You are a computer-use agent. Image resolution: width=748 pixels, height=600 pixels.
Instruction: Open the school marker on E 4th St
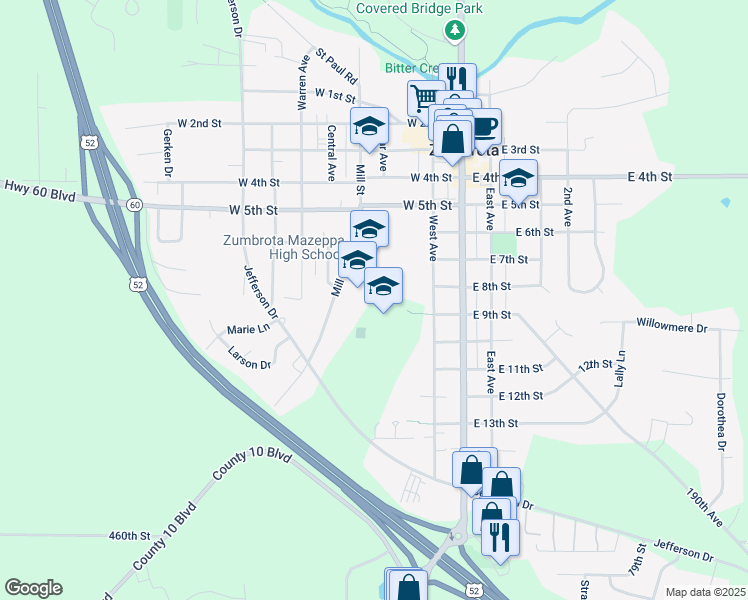(518, 179)
